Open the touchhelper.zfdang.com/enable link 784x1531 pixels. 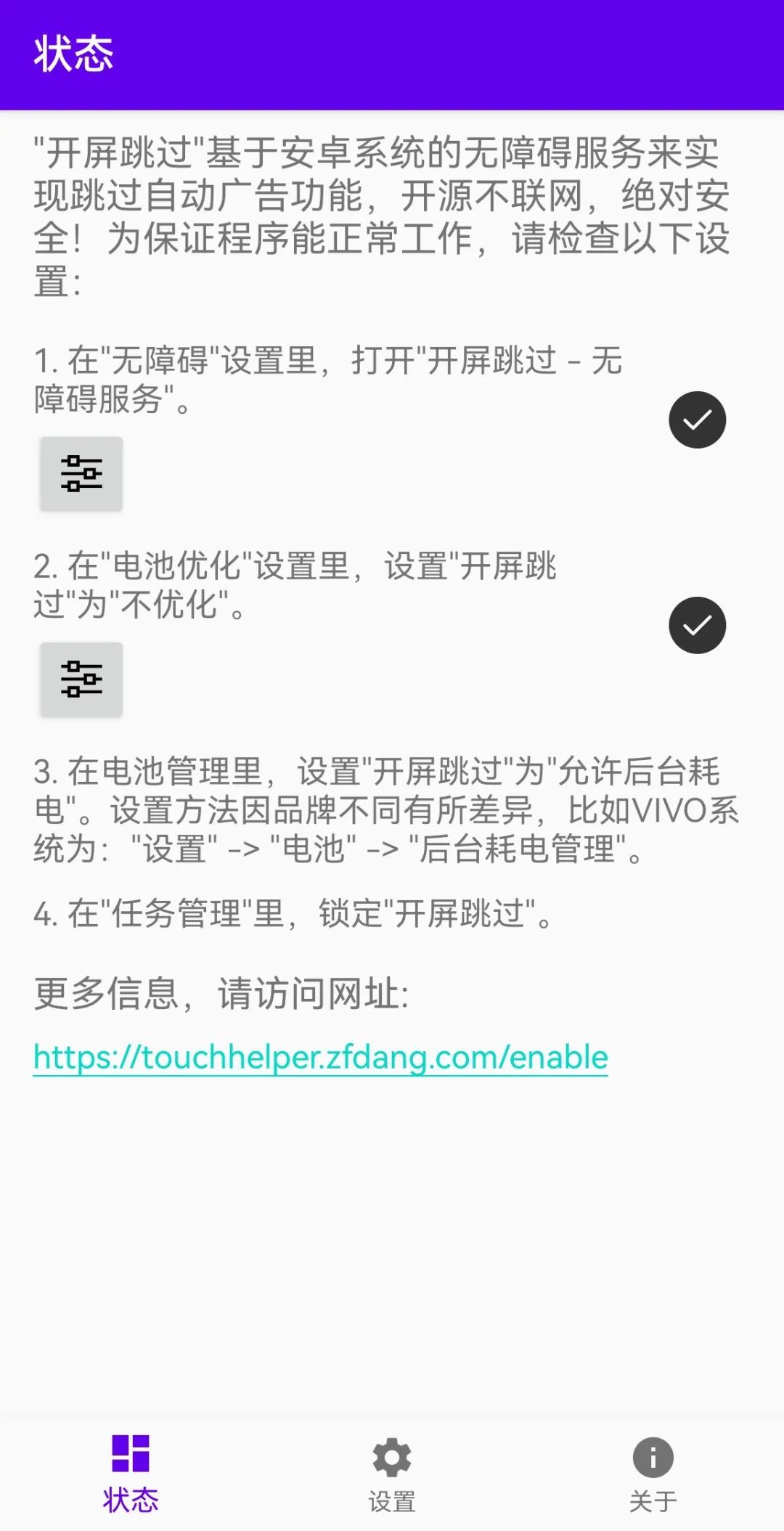(320, 1058)
